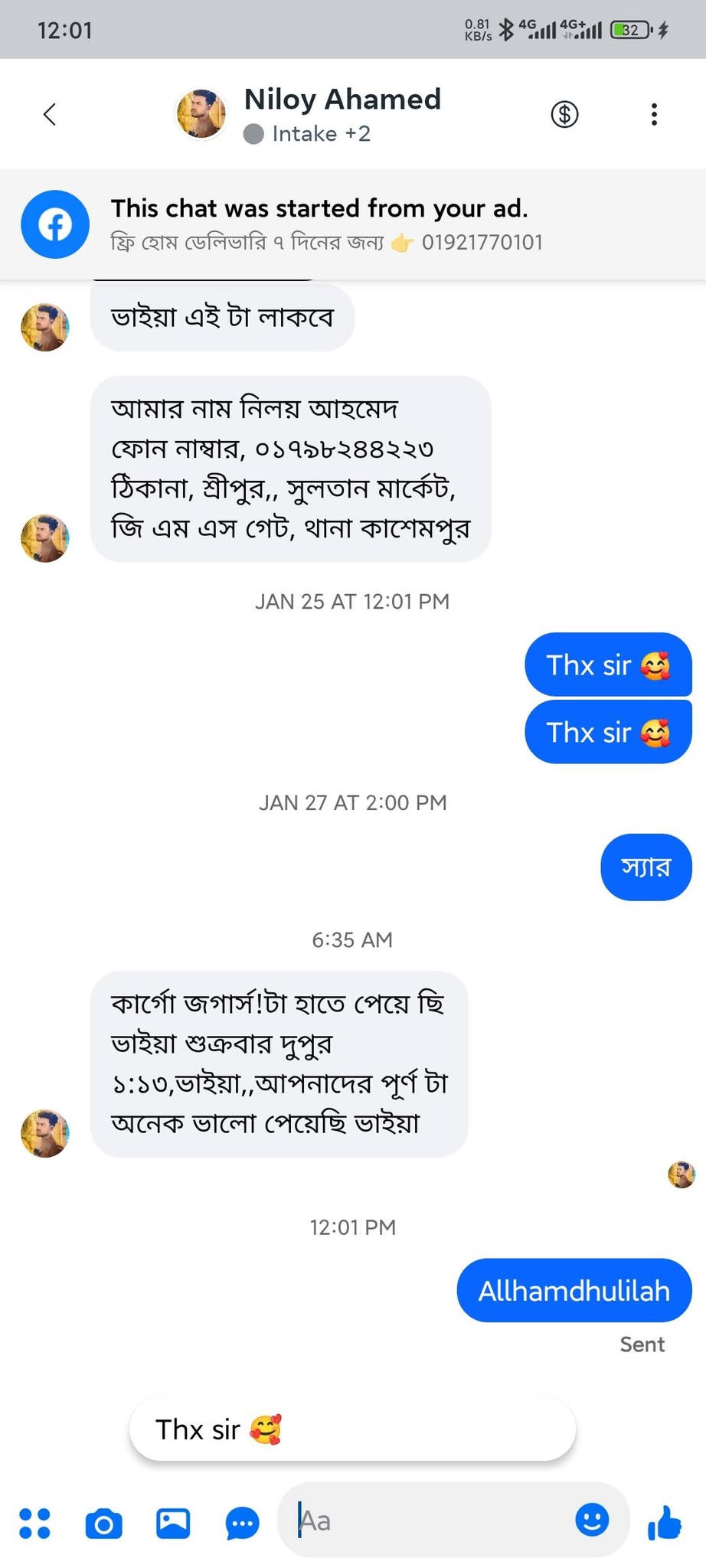This screenshot has height=1568, width=706.
Task: Send the suggested reply "Thx sir"
Action: [351, 1429]
